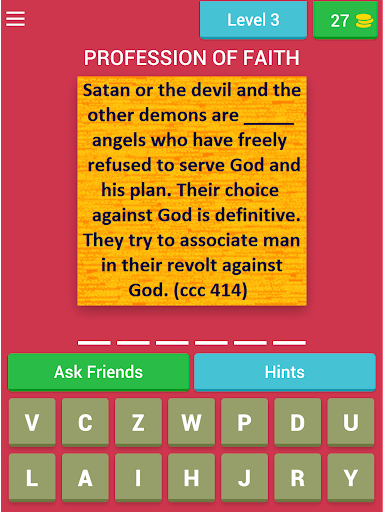Select letter P tile
This screenshot has width=383, height=512.
244,422
